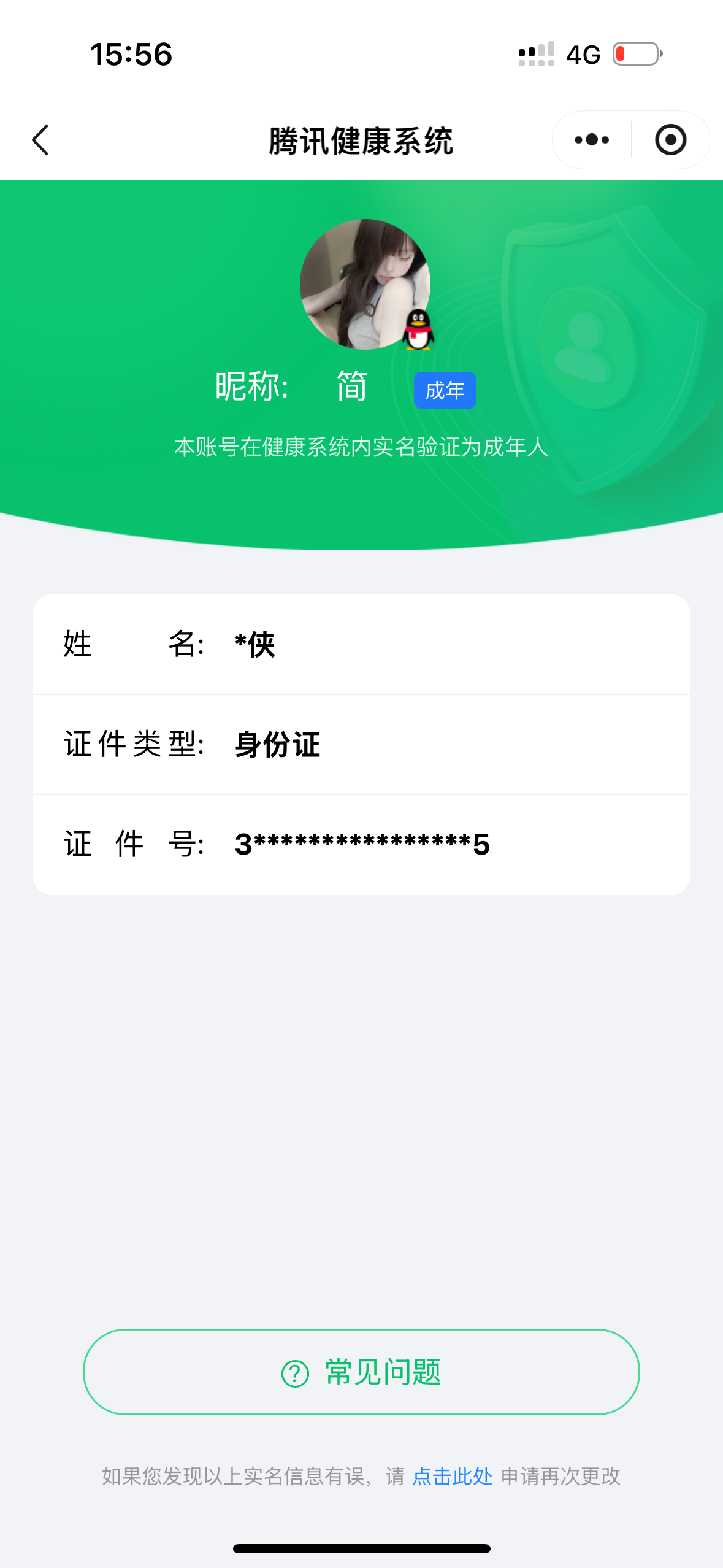Close the mini program with the circle icon
The image size is (723, 1568).
(670, 140)
